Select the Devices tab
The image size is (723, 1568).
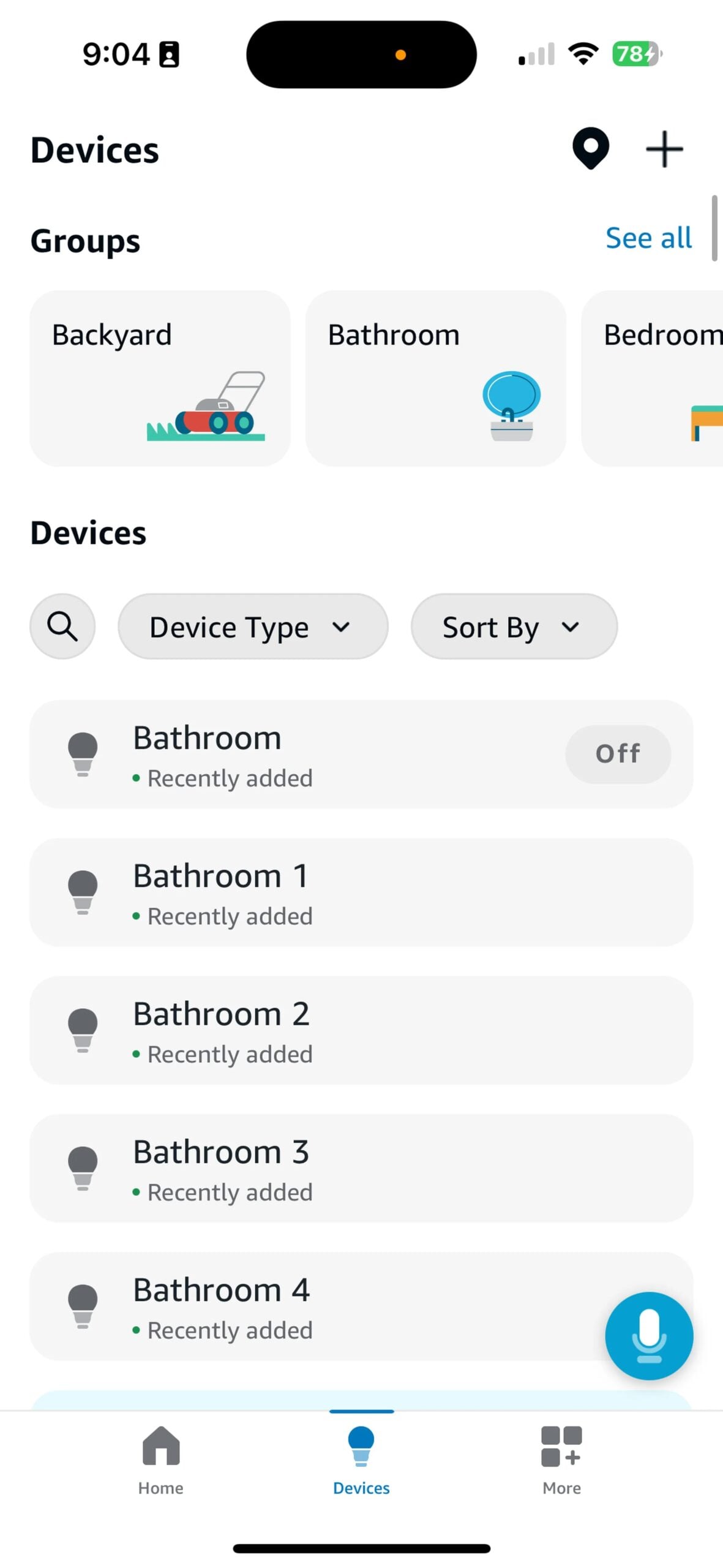pyautogui.click(x=361, y=1460)
